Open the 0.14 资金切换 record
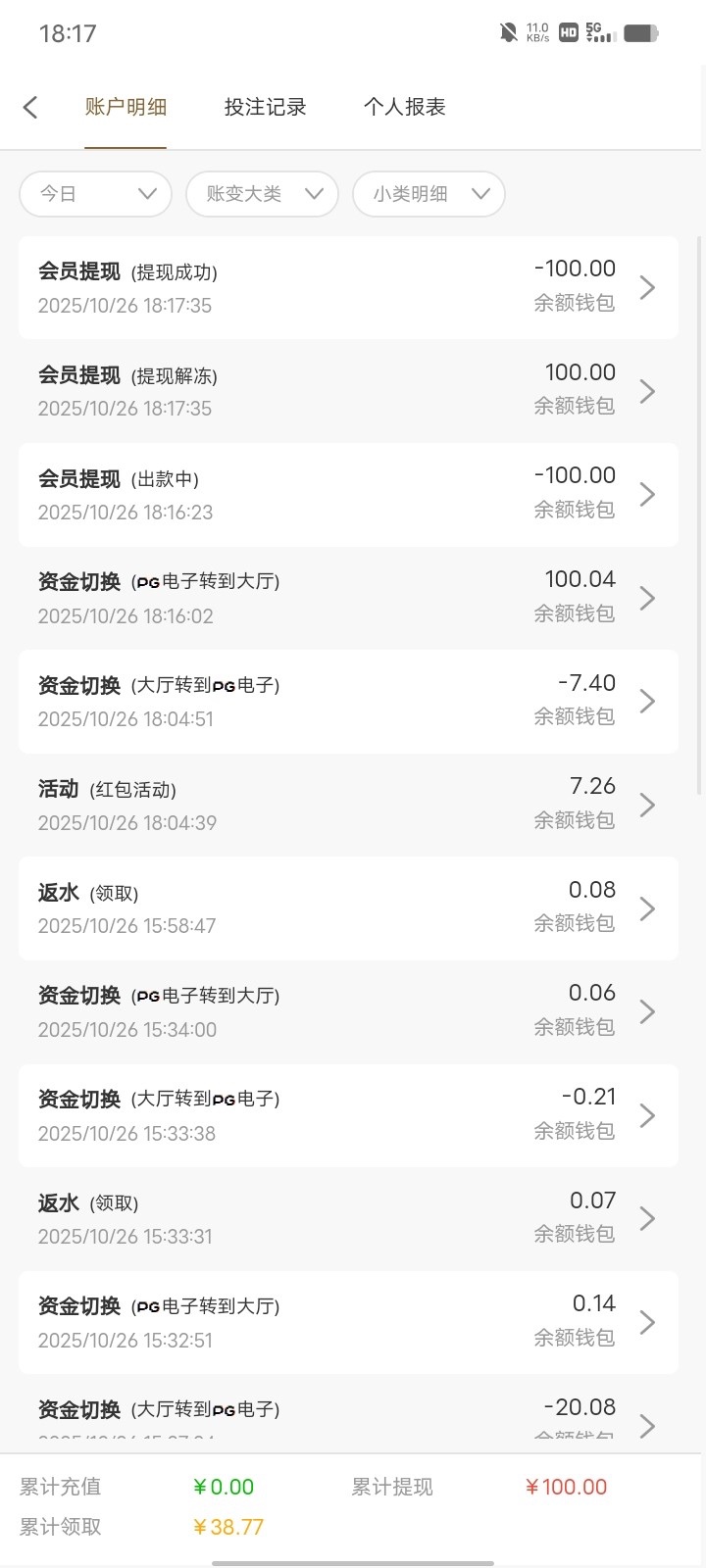This screenshot has height=1568, width=706. point(348,1322)
